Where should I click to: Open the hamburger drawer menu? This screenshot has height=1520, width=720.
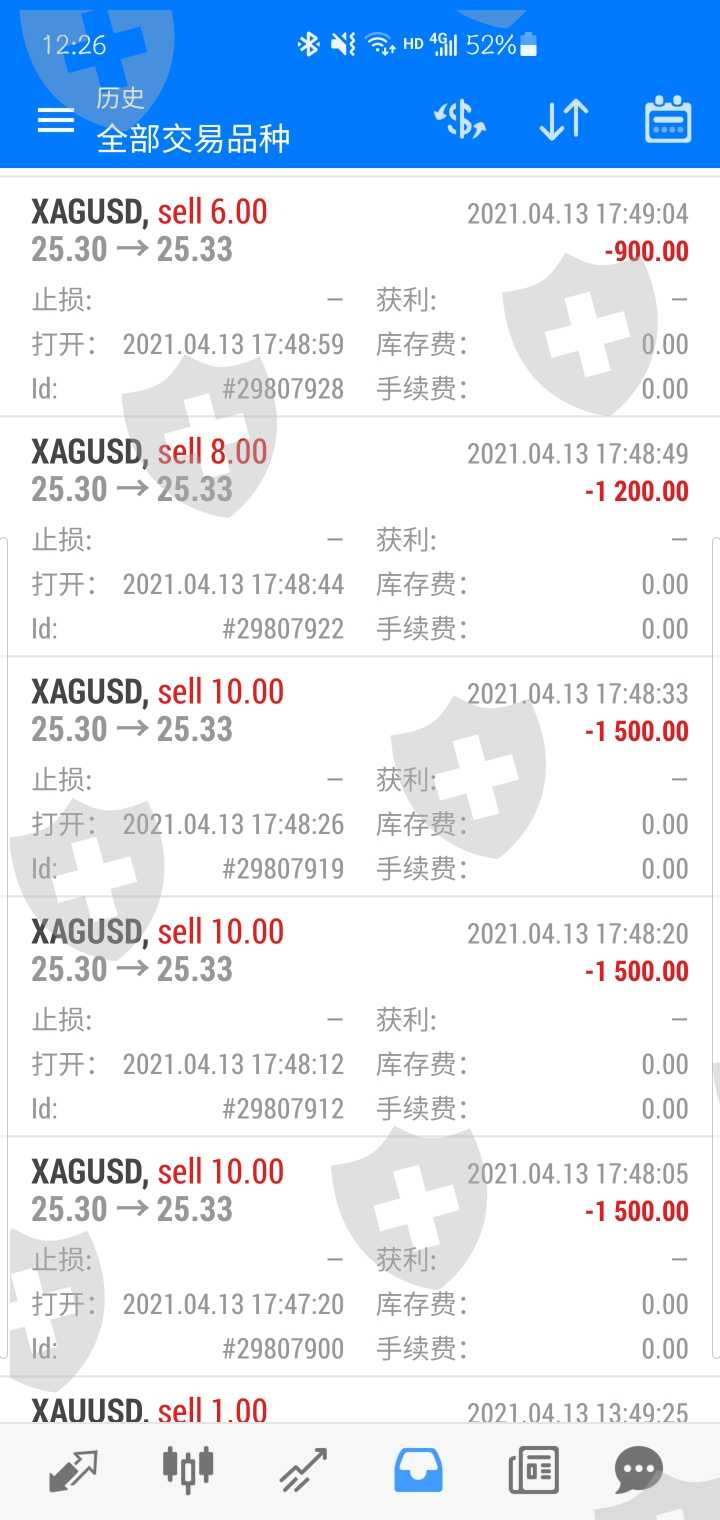pos(56,120)
